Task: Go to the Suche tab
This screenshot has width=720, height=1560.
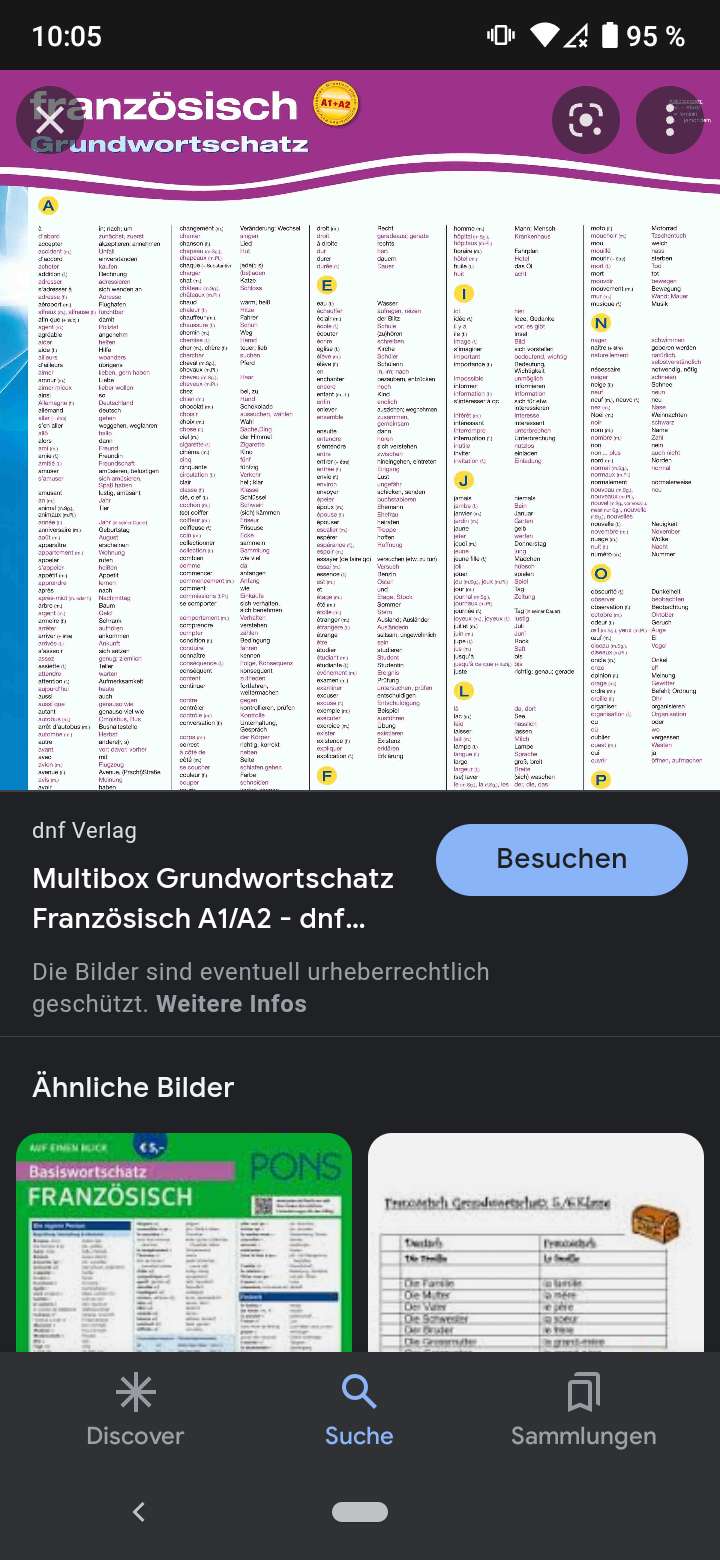Action: [x=359, y=1410]
